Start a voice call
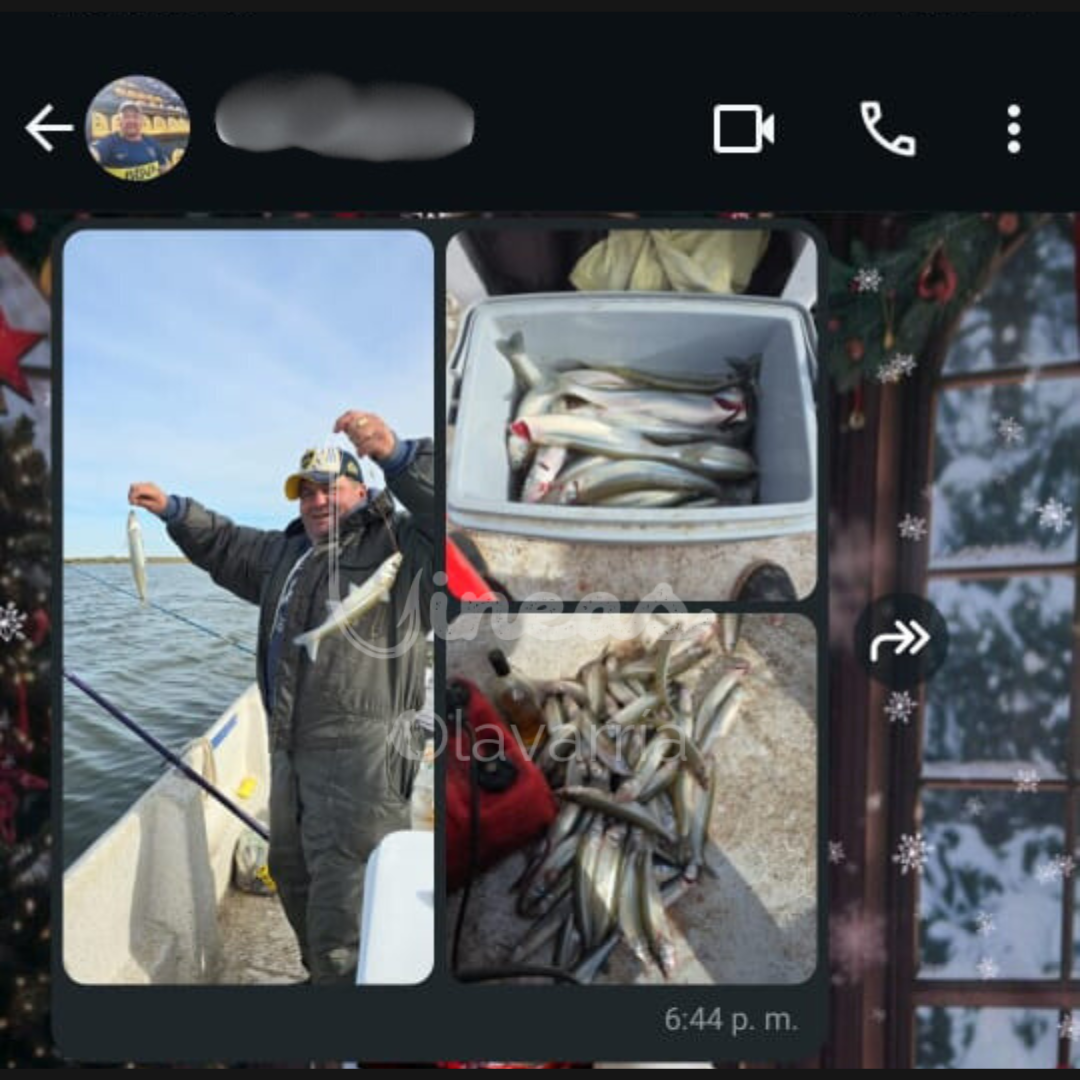Screen dimensions: 1080x1080 click(x=887, y=129)
